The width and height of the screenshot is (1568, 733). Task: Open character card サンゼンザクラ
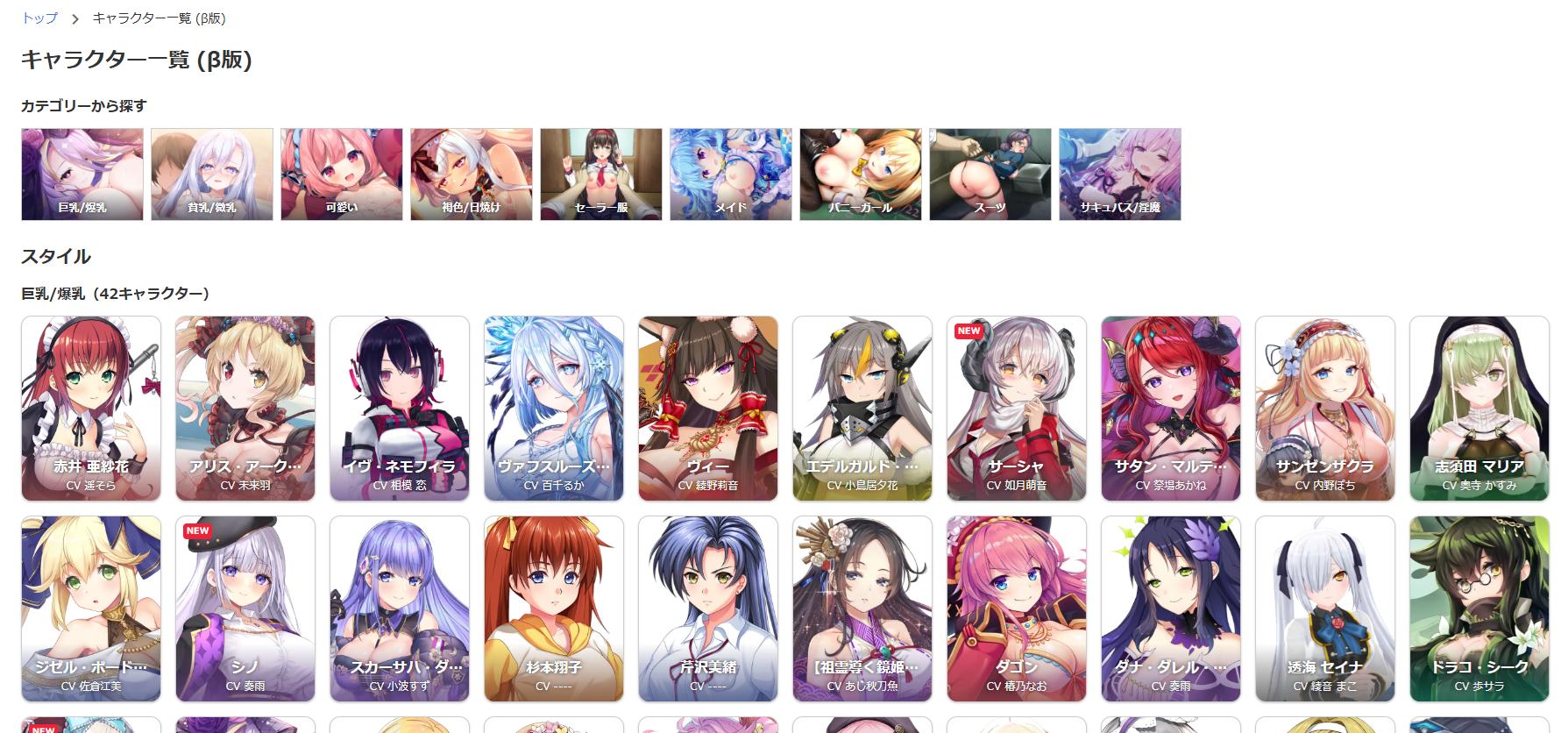[1325, 408]
